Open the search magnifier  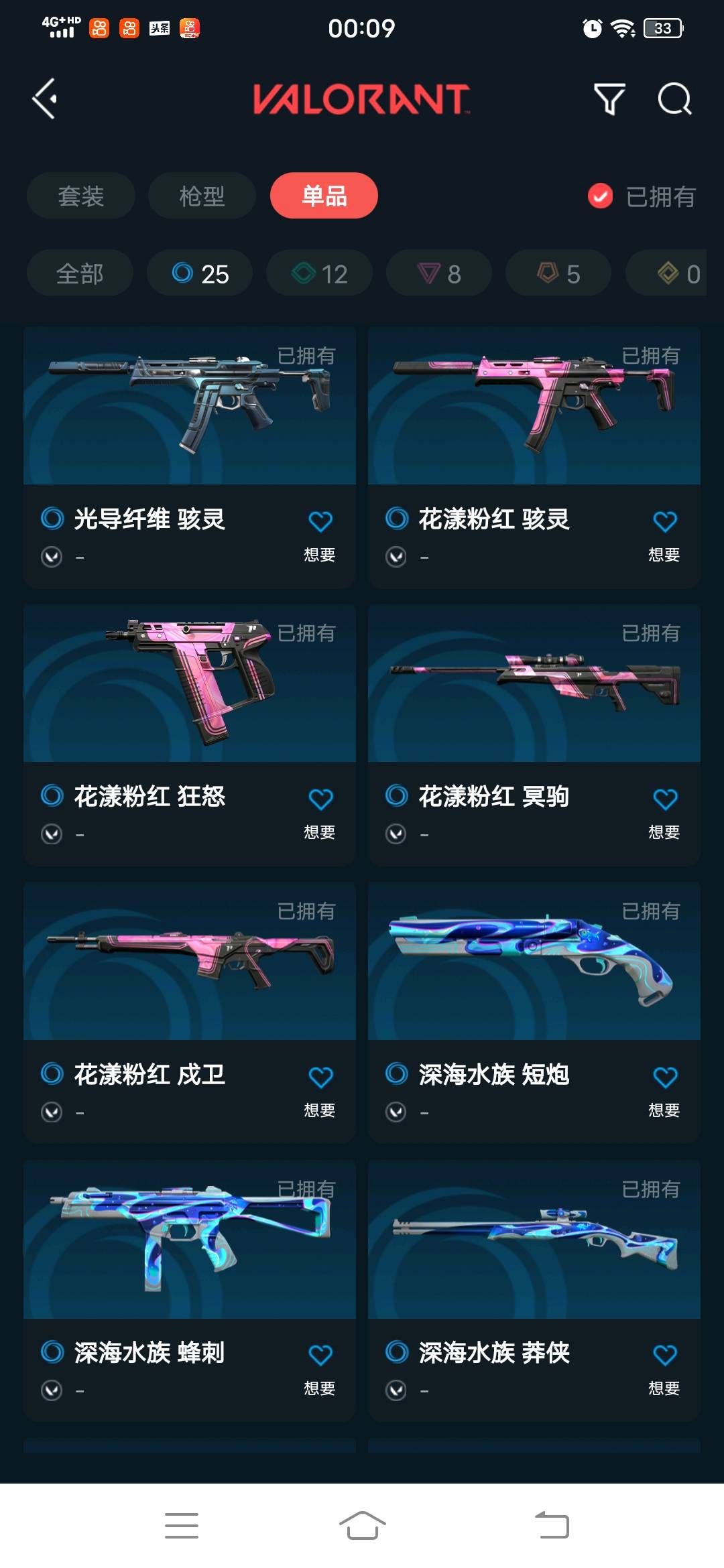click(674, 99)
